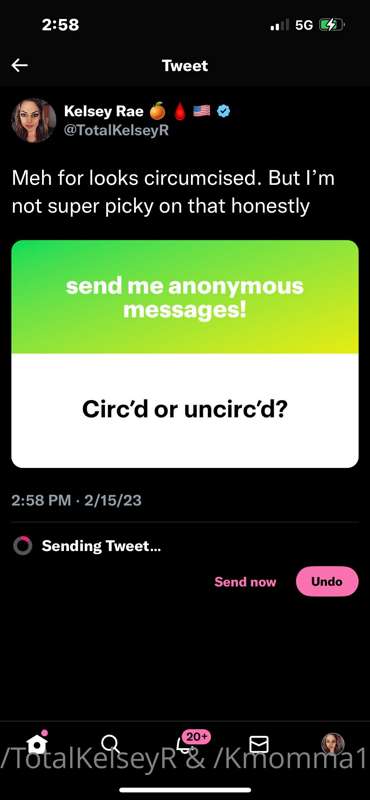Open the anonymous messages image card
The width and height of the screenshot is (370, 800).
(x=185, y=354)
